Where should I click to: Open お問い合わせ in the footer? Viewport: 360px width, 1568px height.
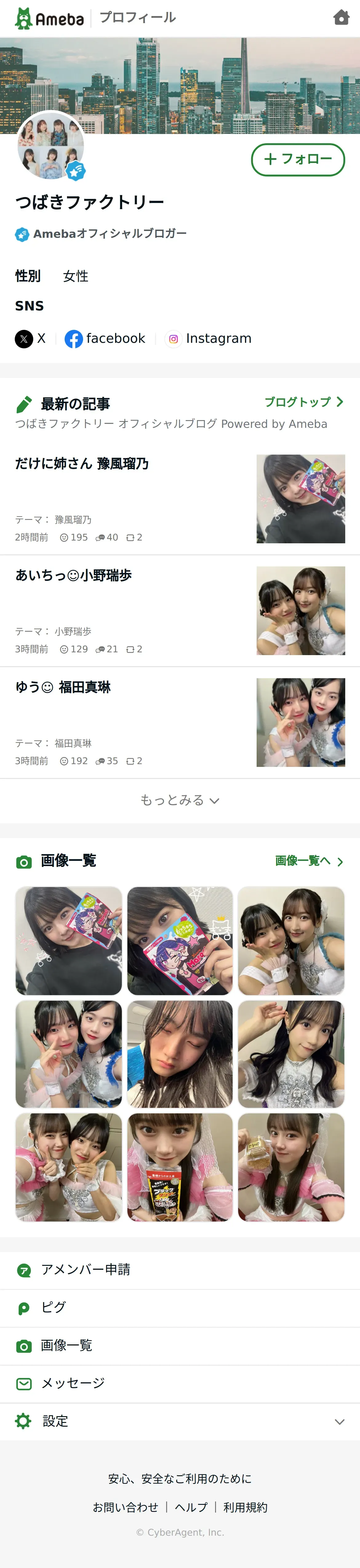[125, 1507]
